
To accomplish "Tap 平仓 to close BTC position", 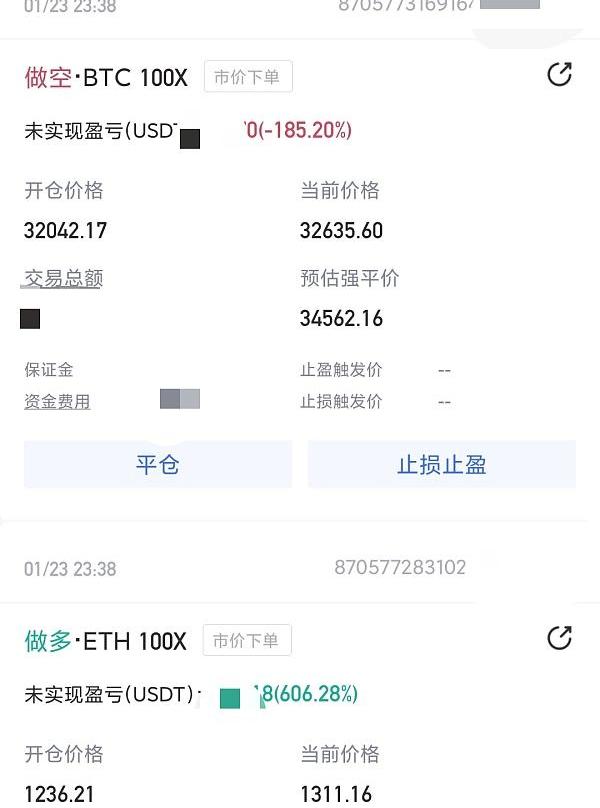I will point(158,465).
